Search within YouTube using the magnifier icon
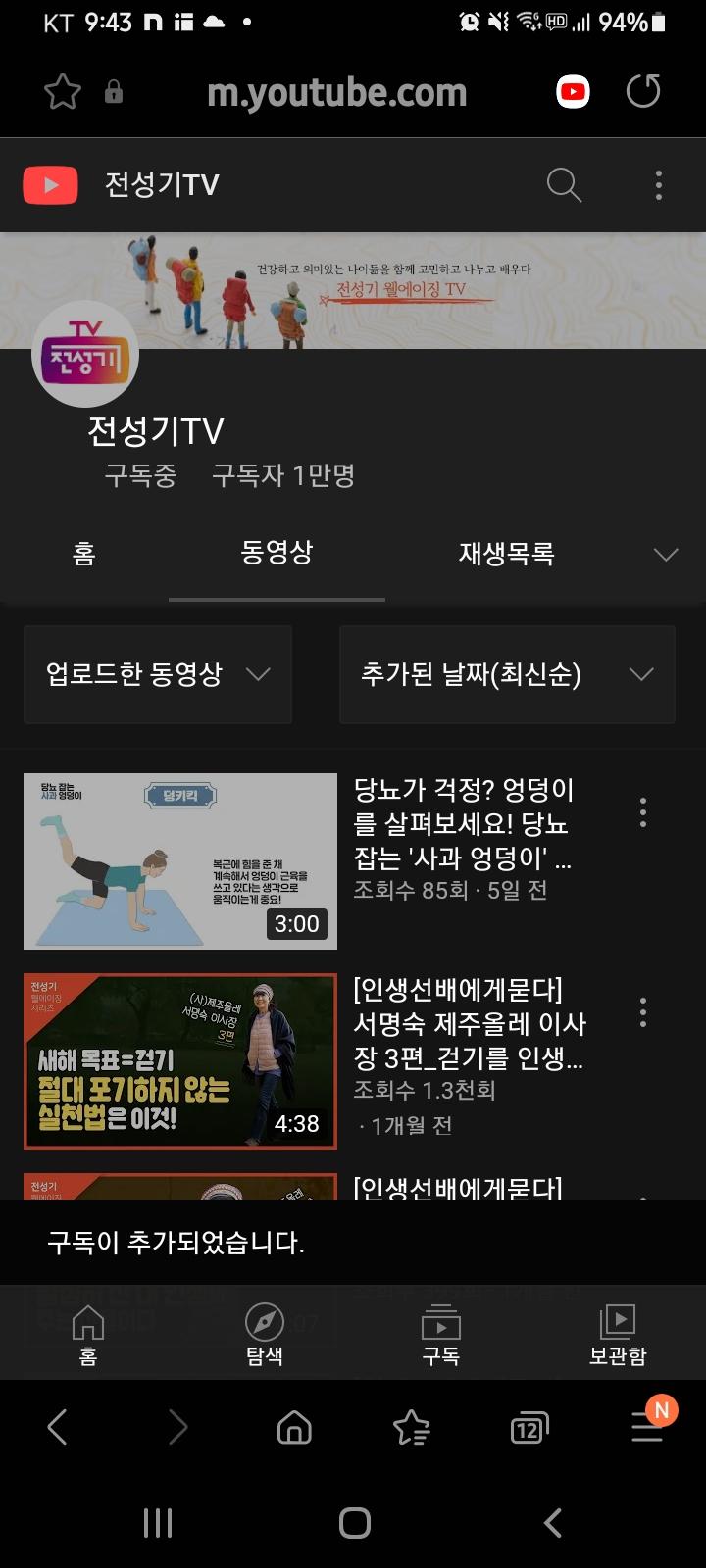 (x=564, y=184)
